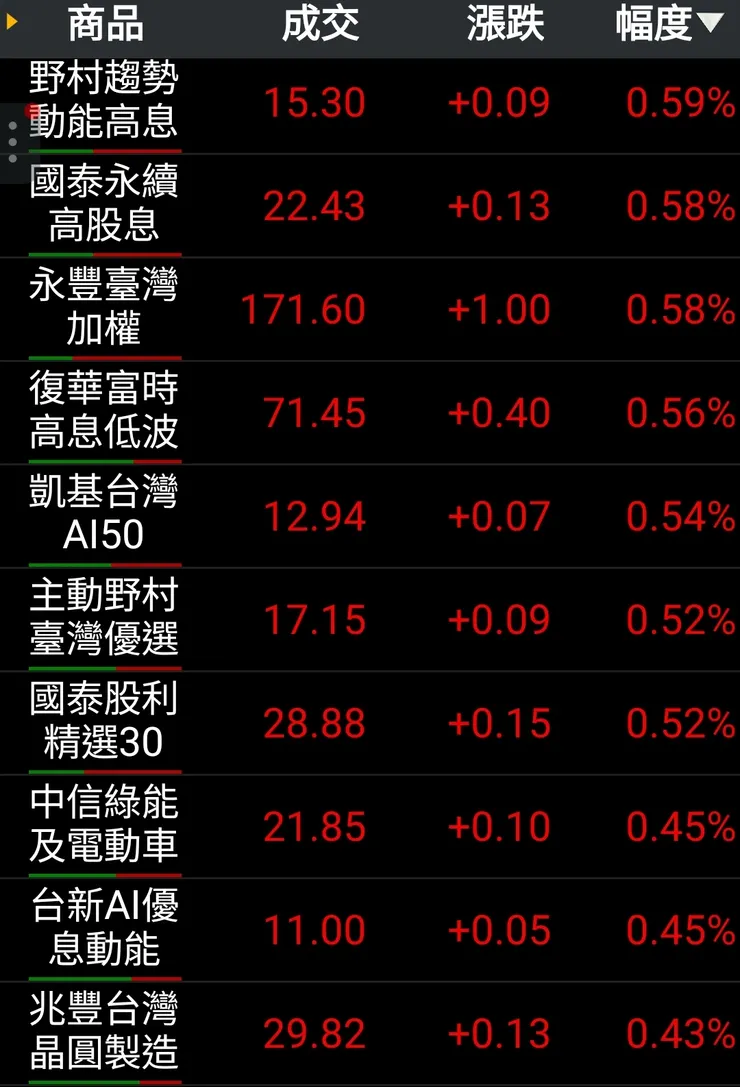This screenshot has height=1087, width=740.
Task: Sort the list by the 成交 column
Action: 322,25
